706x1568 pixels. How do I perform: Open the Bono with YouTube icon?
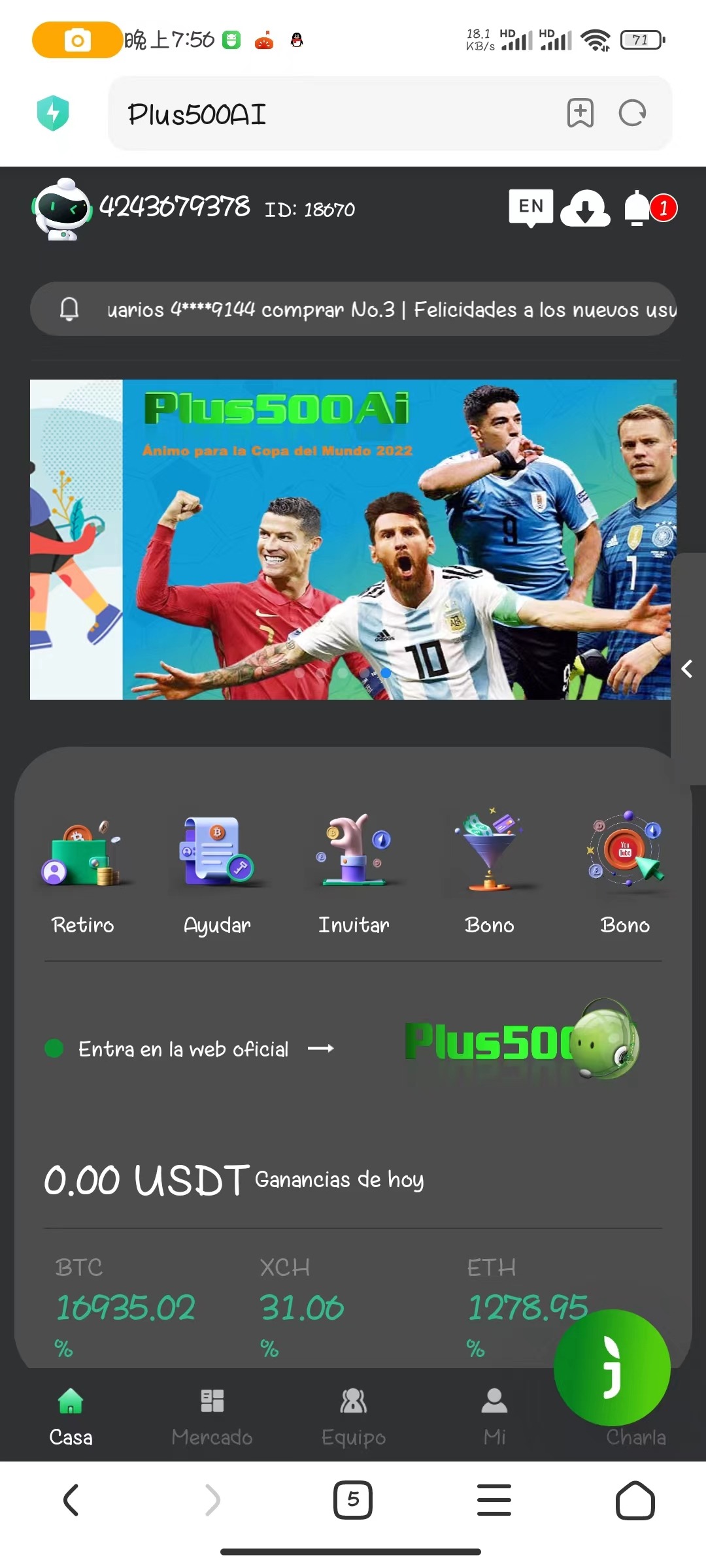click(x=625, y=875)
